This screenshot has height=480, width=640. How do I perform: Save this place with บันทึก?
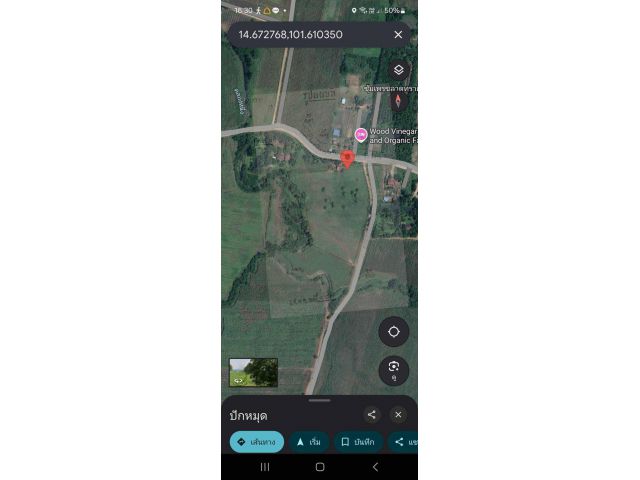pyautogui.click(x=358, y=441)
